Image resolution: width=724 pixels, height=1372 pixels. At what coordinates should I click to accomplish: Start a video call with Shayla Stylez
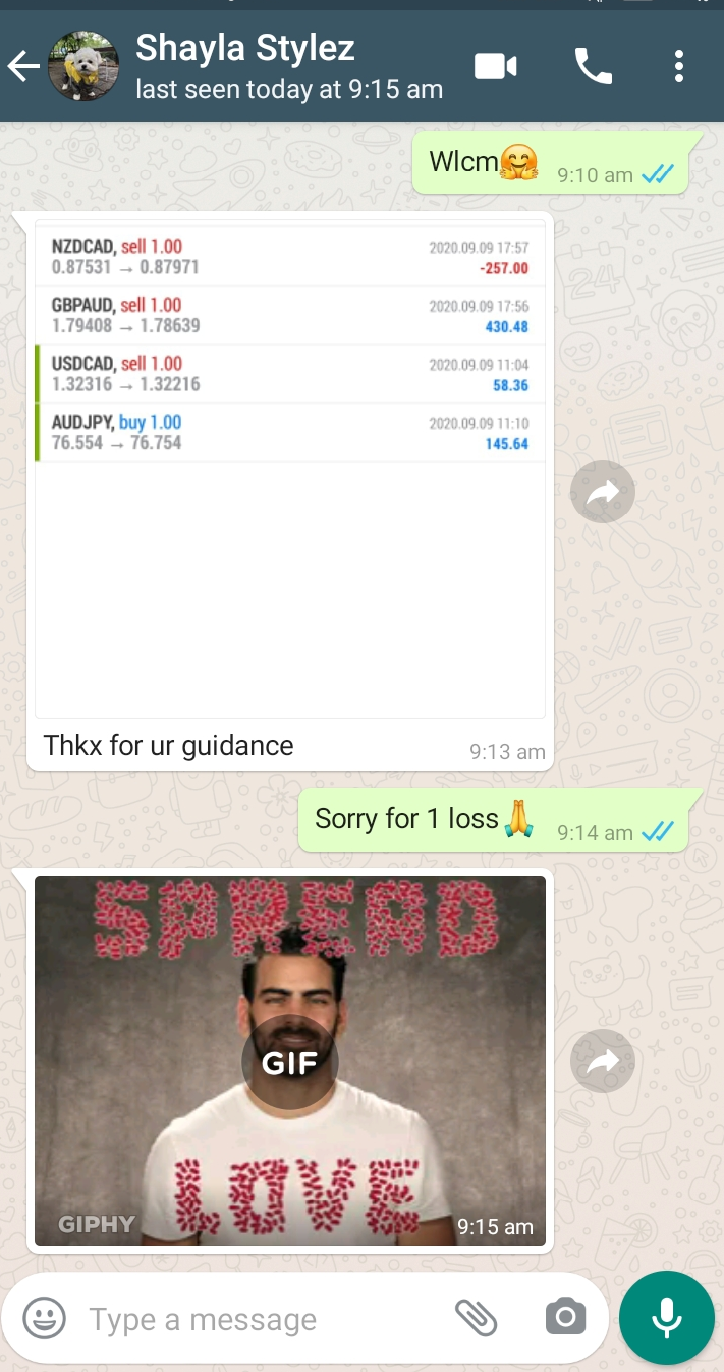(495, 67)
